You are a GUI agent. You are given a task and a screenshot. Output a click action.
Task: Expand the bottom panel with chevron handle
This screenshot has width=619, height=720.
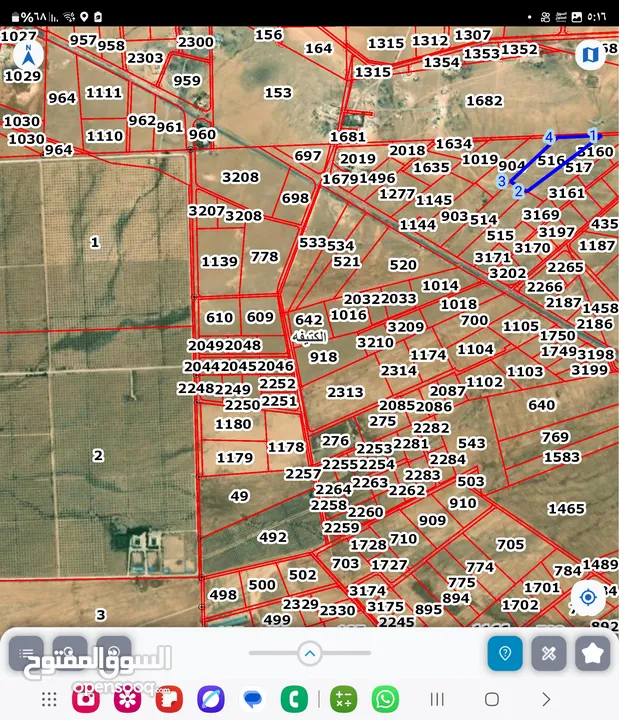[x=310, y=654]
